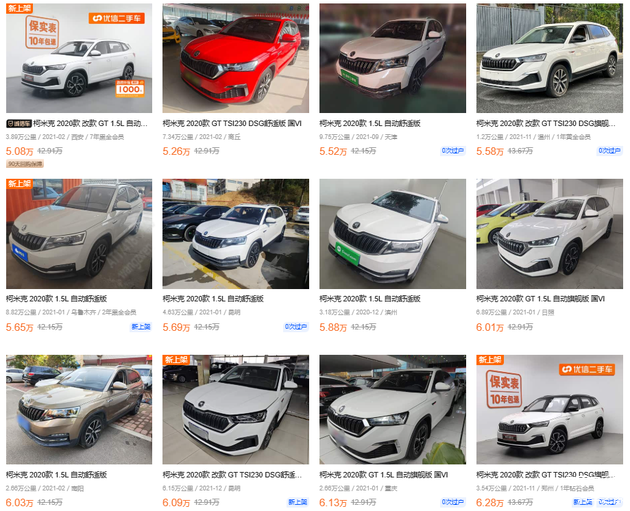Image resolution: width=630 pixels, height=511 pixels.
Task: View the Kamiq listing priced 5.52万
Action: [392, 58]
